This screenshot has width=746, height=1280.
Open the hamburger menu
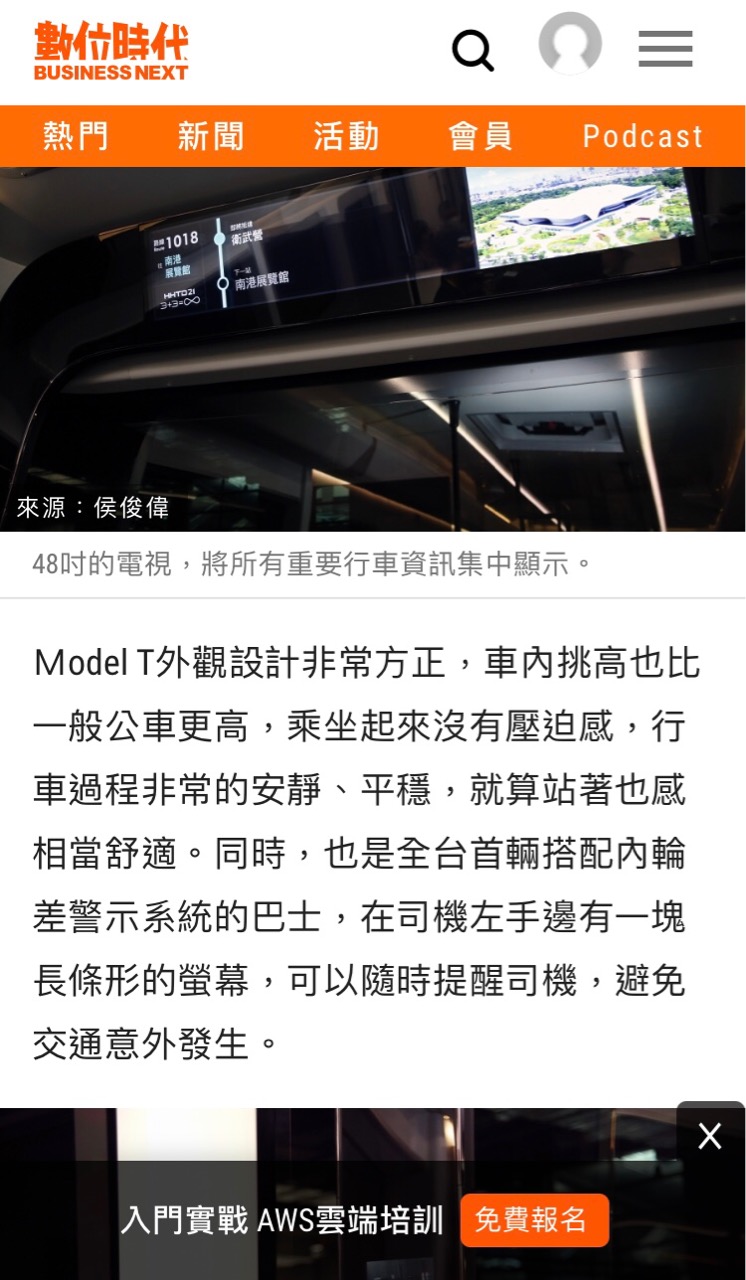tap(665, 48)
